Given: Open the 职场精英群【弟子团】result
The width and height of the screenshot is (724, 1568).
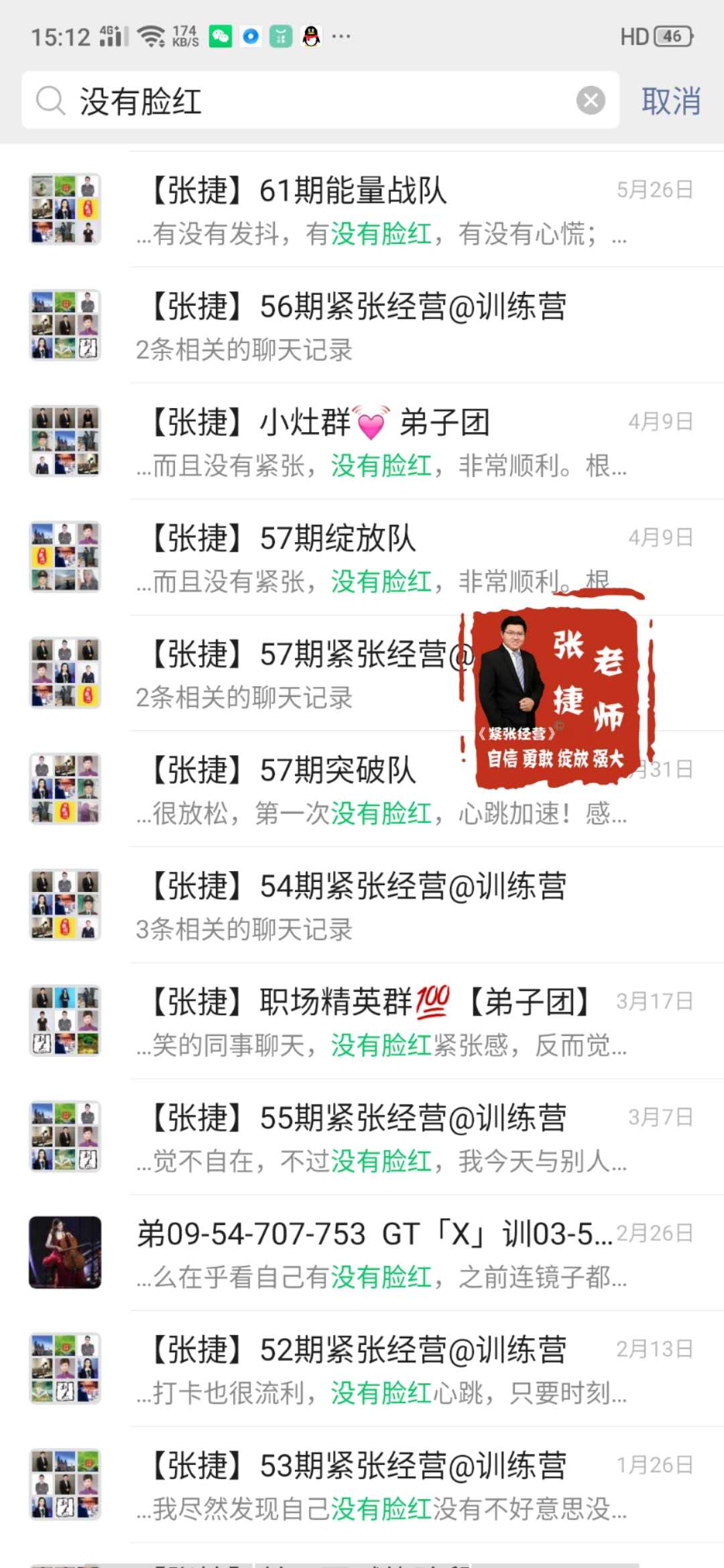Looking at the screenshot, I should pos(375,1022).
